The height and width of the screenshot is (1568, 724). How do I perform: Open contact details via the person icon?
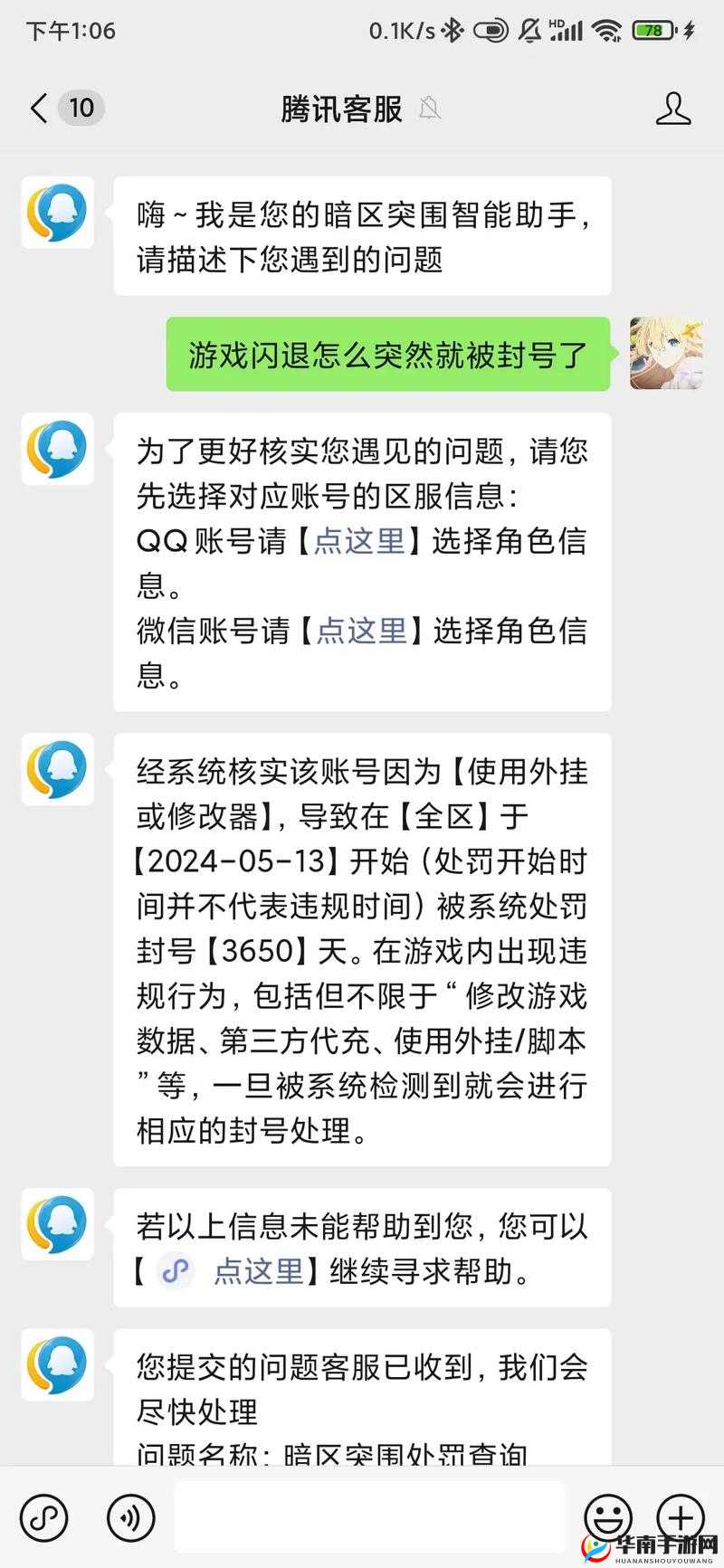click(673, 108)
